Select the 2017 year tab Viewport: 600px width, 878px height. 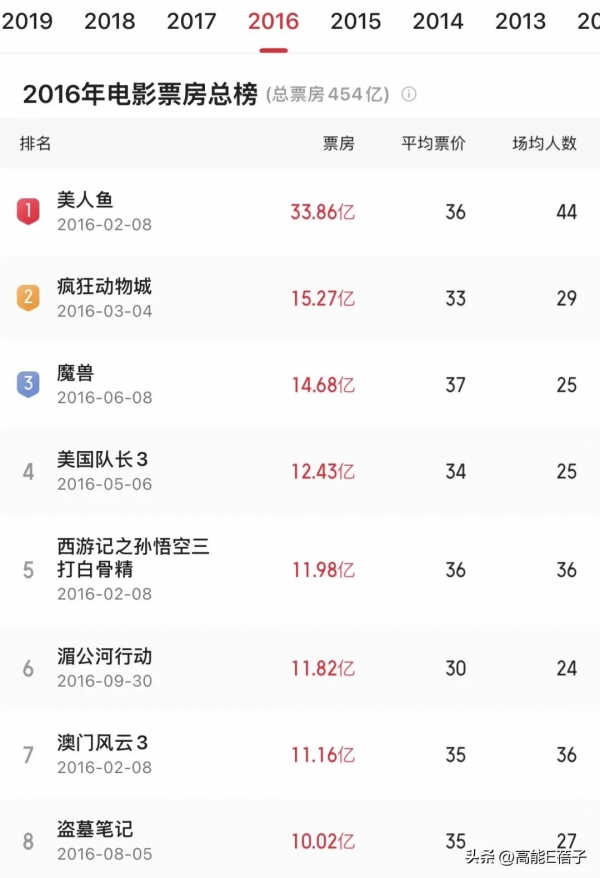tap(192, 21)
